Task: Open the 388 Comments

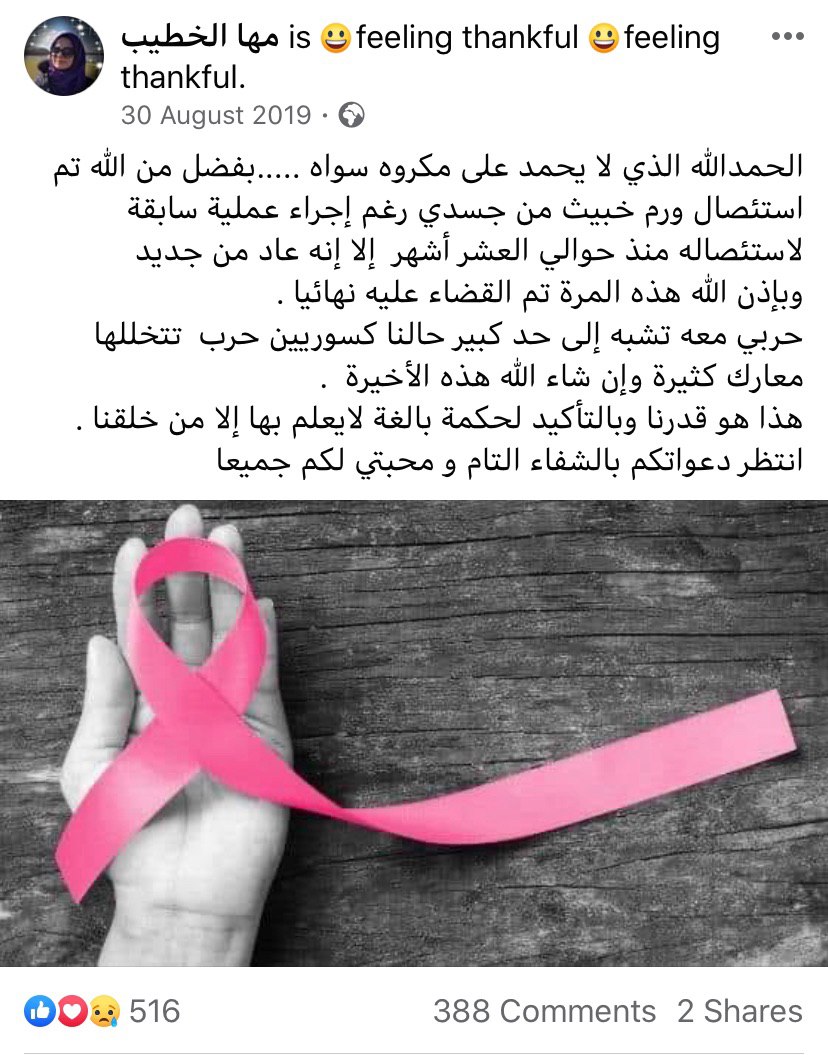Action: coord(544,1011)
